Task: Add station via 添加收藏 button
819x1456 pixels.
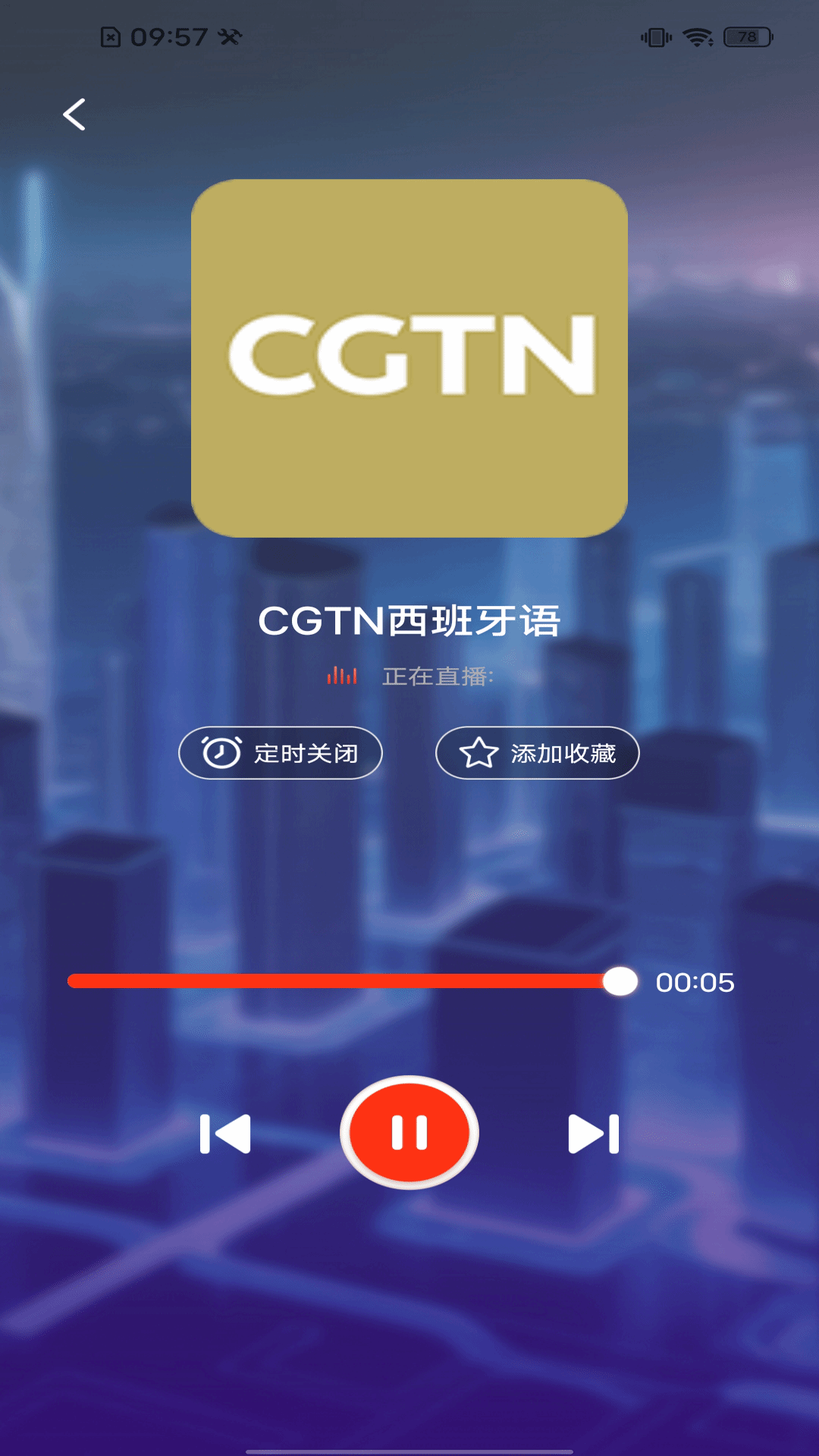Action: click(x=537, y=753)
